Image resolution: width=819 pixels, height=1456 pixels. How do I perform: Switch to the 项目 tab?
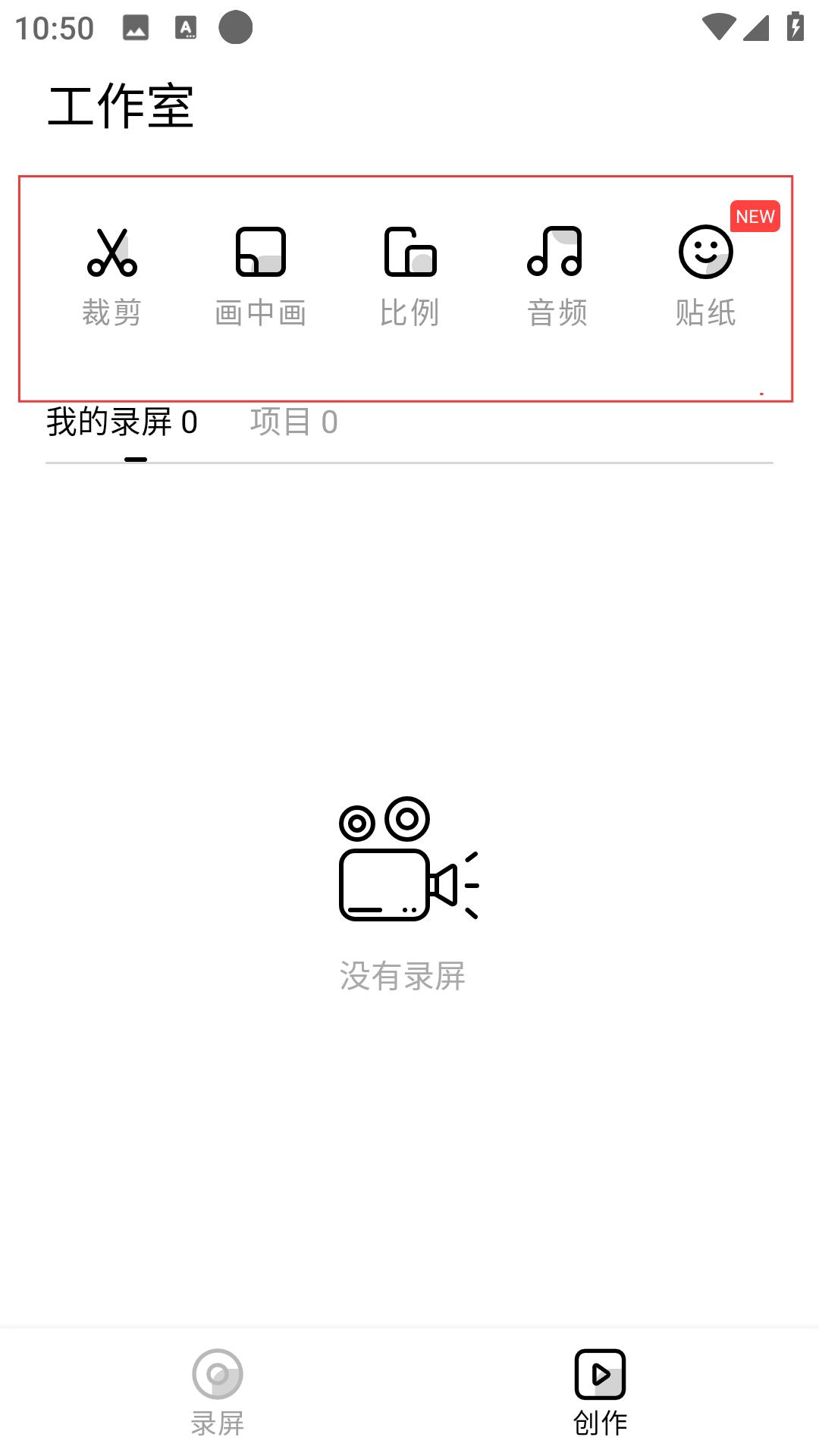pyautogui.click(x=294, y=422)
